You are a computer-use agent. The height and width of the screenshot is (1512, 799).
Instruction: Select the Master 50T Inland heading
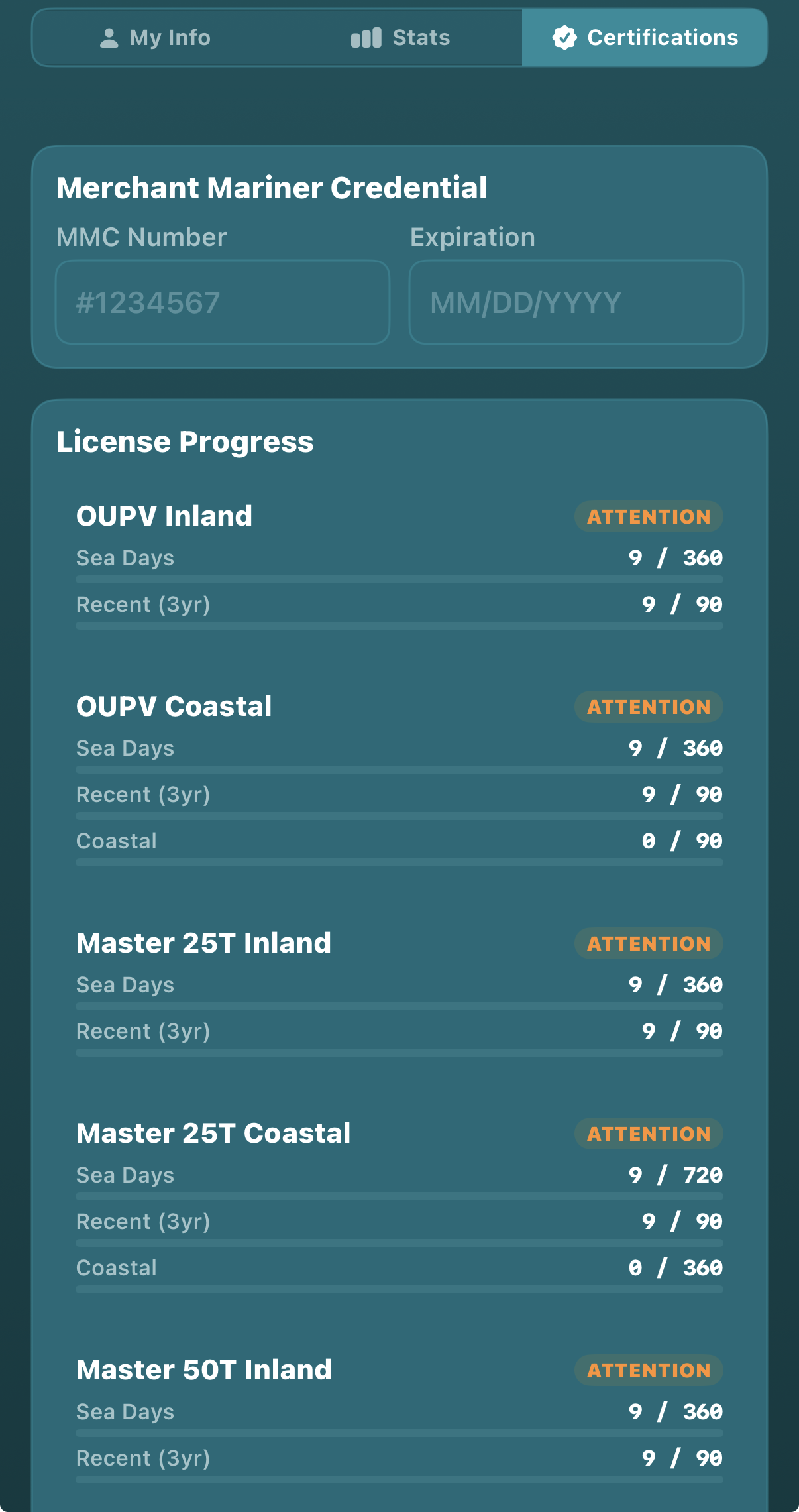coord(203,1369)
